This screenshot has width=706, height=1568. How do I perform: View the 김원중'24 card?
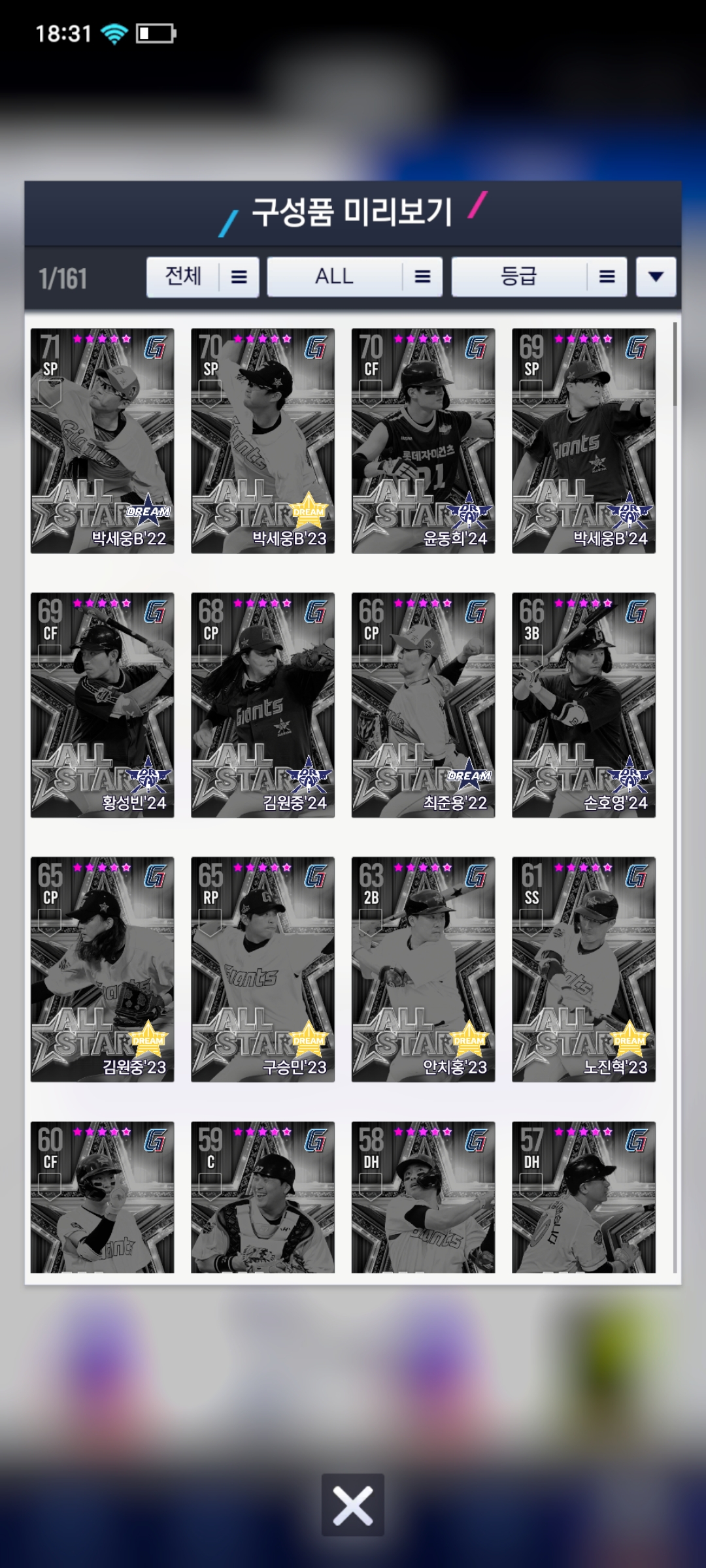(x=263, y=705)
